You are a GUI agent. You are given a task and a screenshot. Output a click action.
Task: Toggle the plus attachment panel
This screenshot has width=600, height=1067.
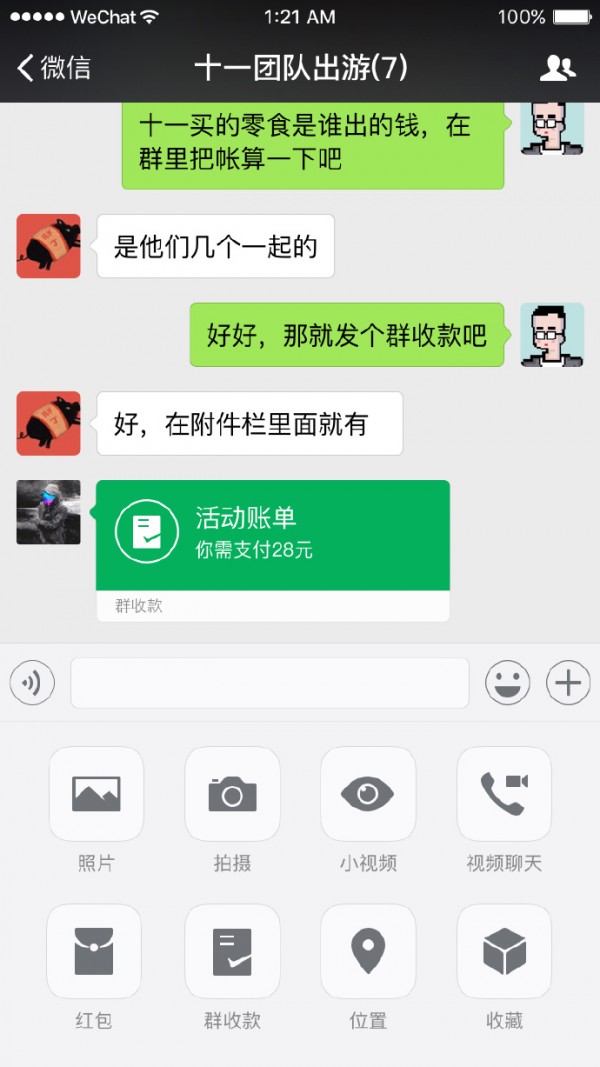(568, 684)
